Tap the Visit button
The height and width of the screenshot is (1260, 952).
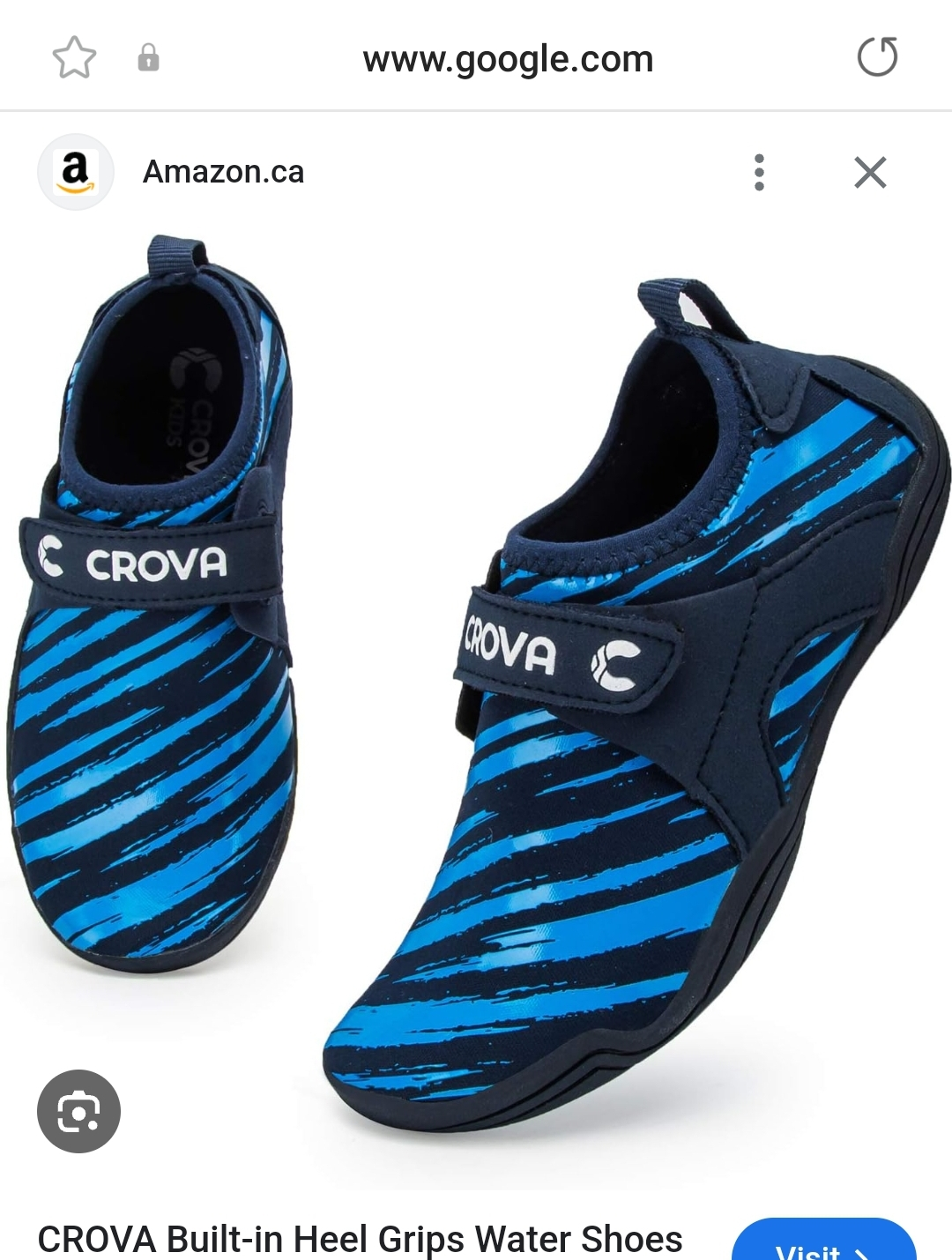pyautogui.click(x=823, y=1243)
